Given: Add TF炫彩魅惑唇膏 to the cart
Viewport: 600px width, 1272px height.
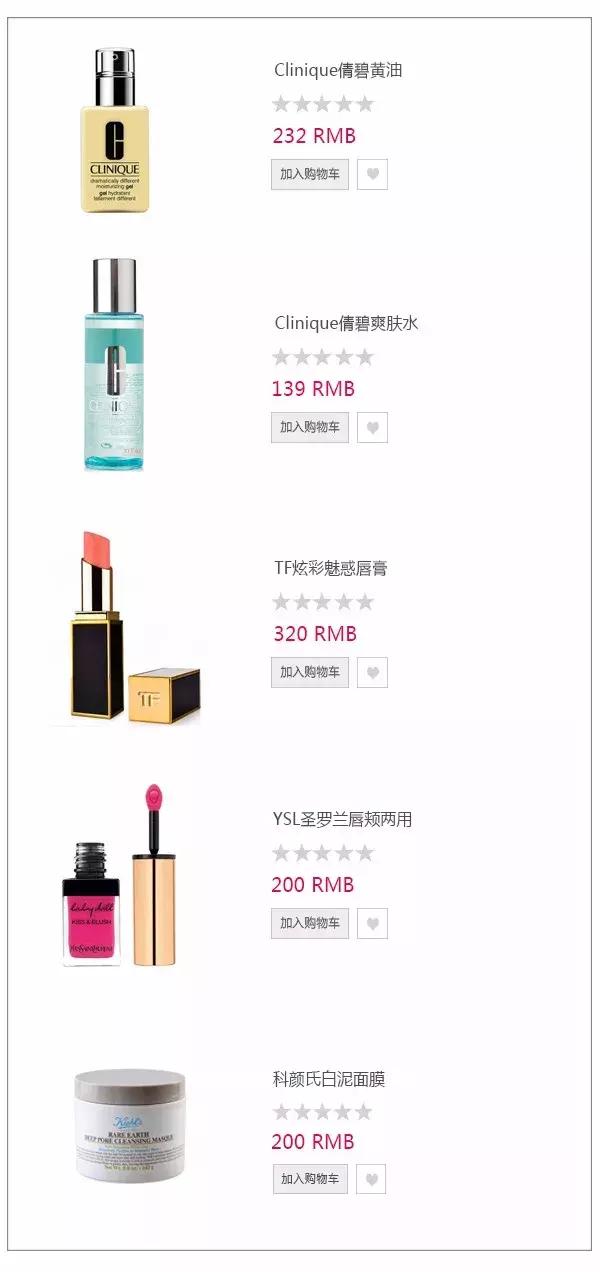Looking at the screenshot, I should click(309, 672).
